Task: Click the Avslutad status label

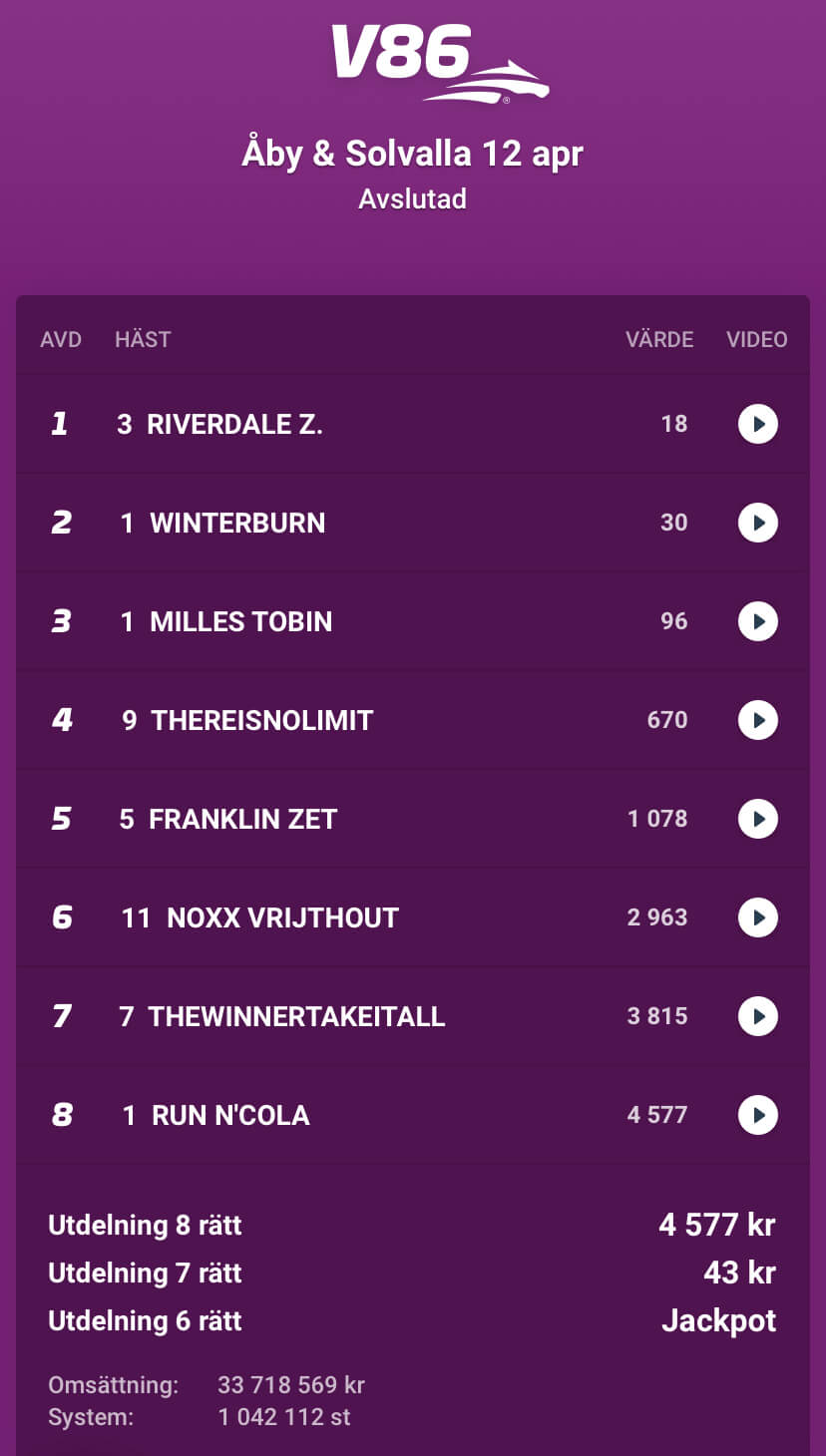Action: click(x=412, y=198)
